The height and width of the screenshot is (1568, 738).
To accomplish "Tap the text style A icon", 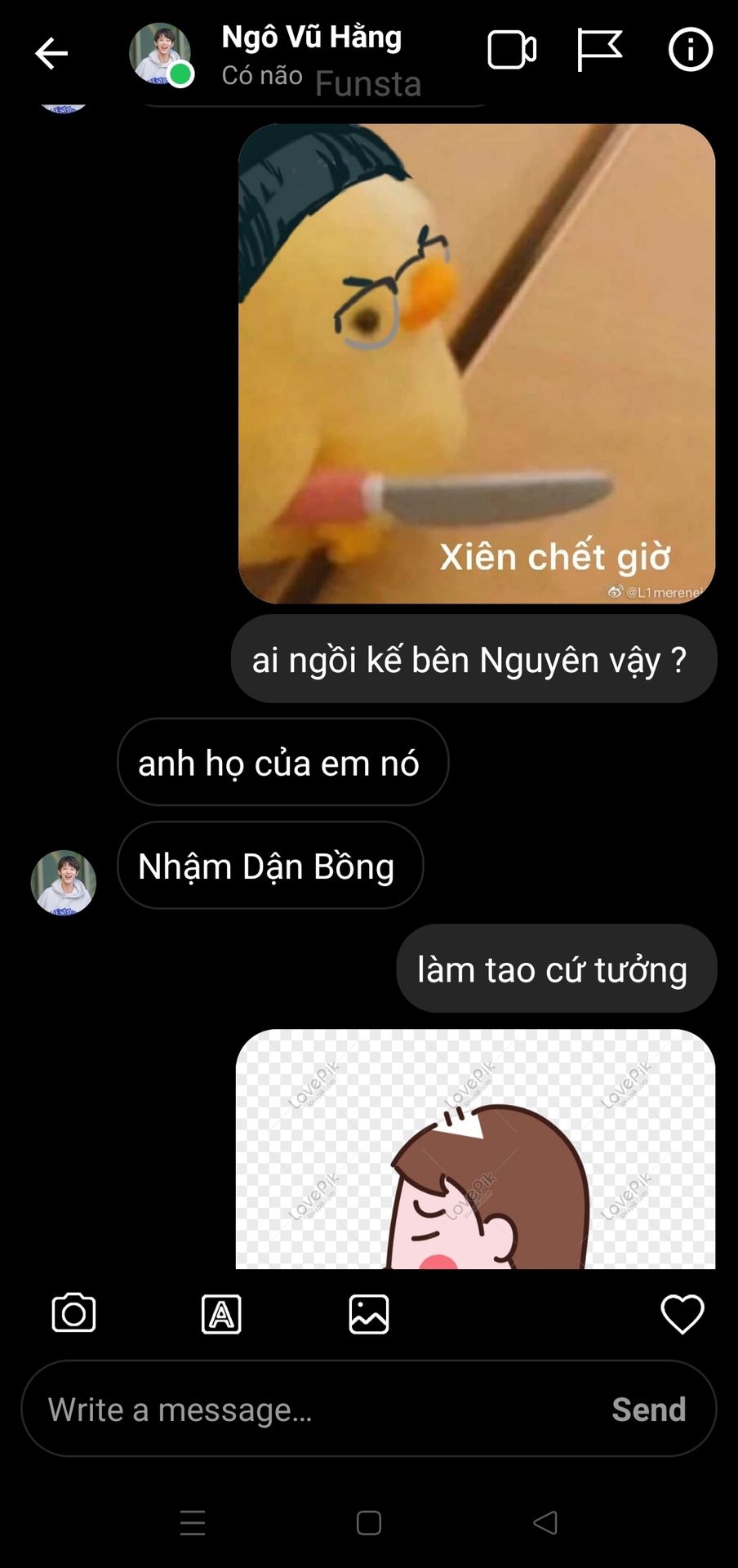I will point(221,1314).
